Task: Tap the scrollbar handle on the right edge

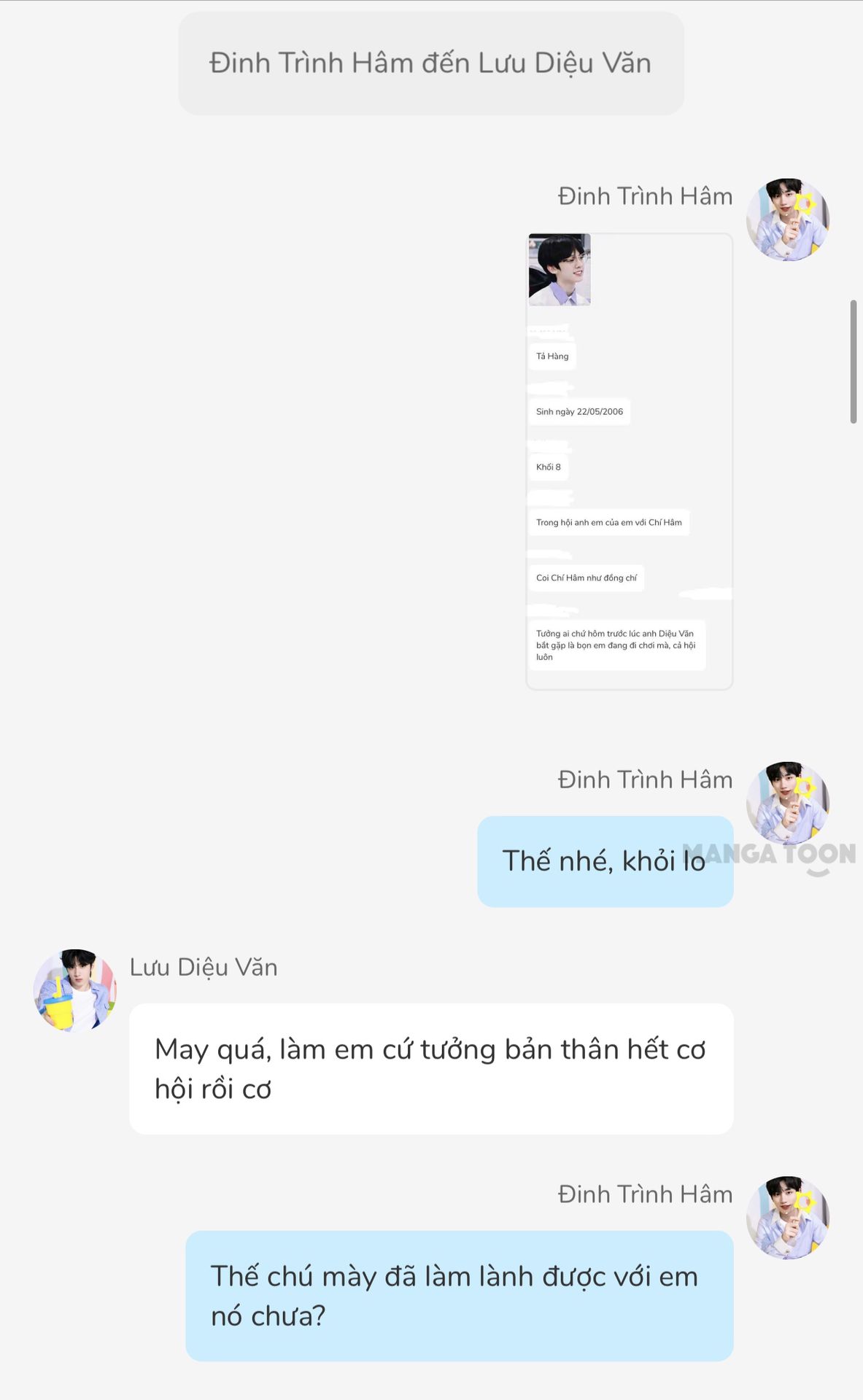Action: click(853, 361)
